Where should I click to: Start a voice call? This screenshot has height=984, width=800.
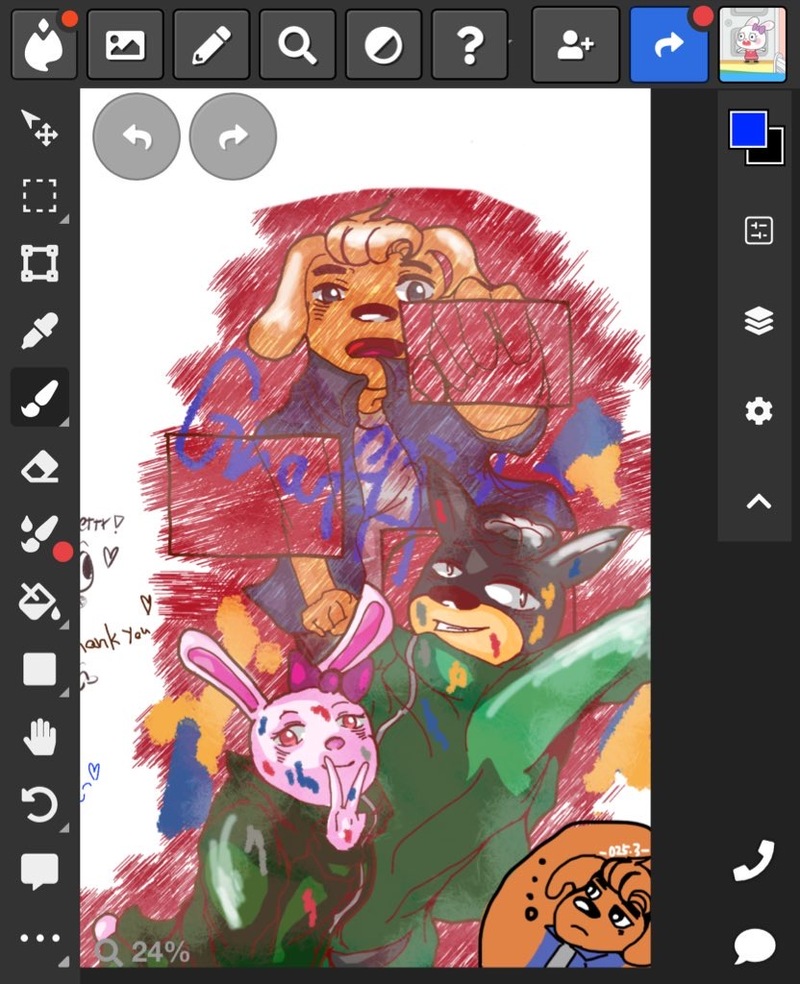pyautogui.click(x=753, y=861)
